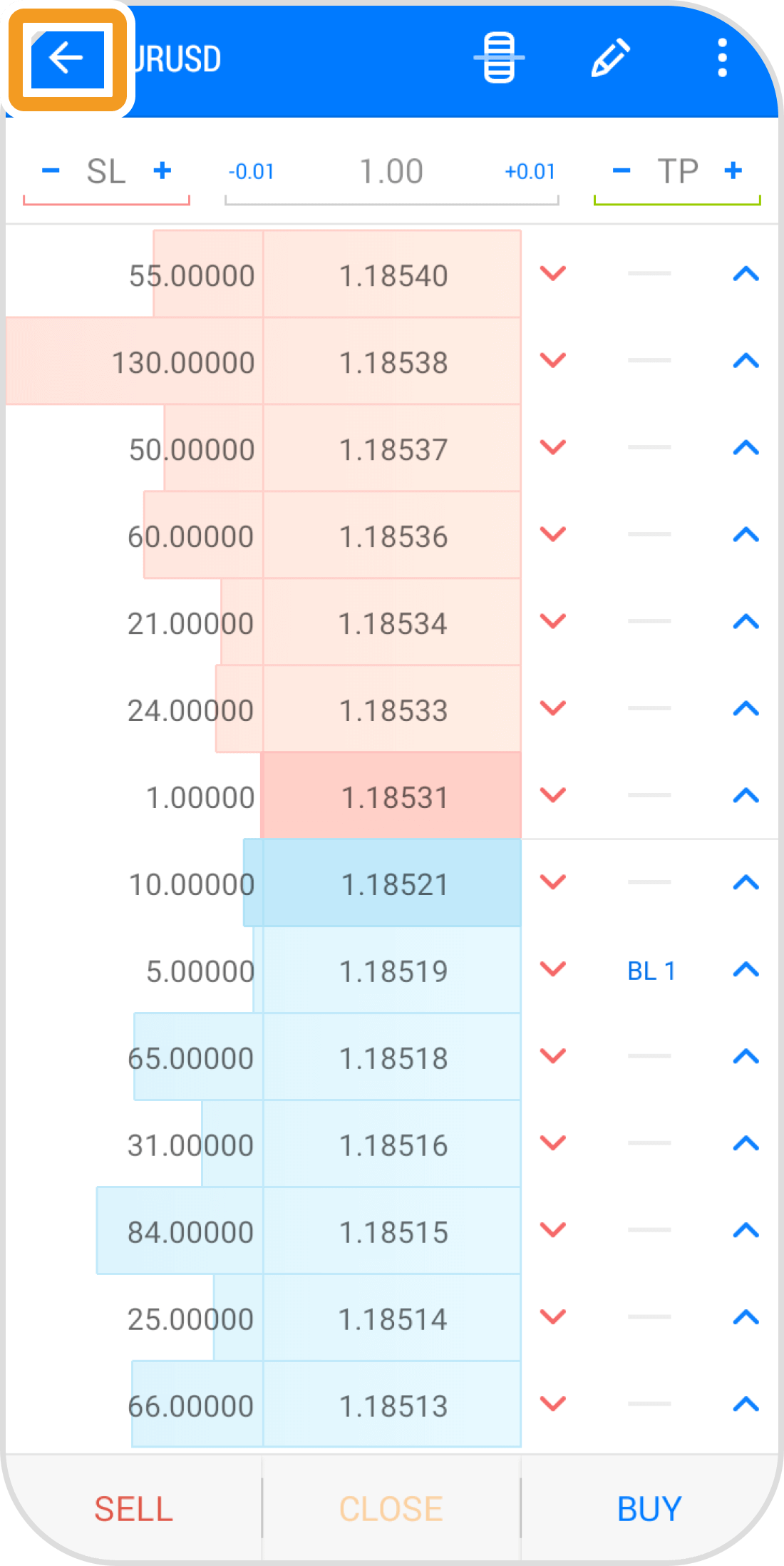The width and height of the screenshot is (784, 1566).
Task: Edit the 1.00 volume field
Action: pyautogui.click(x=391, y=172)
